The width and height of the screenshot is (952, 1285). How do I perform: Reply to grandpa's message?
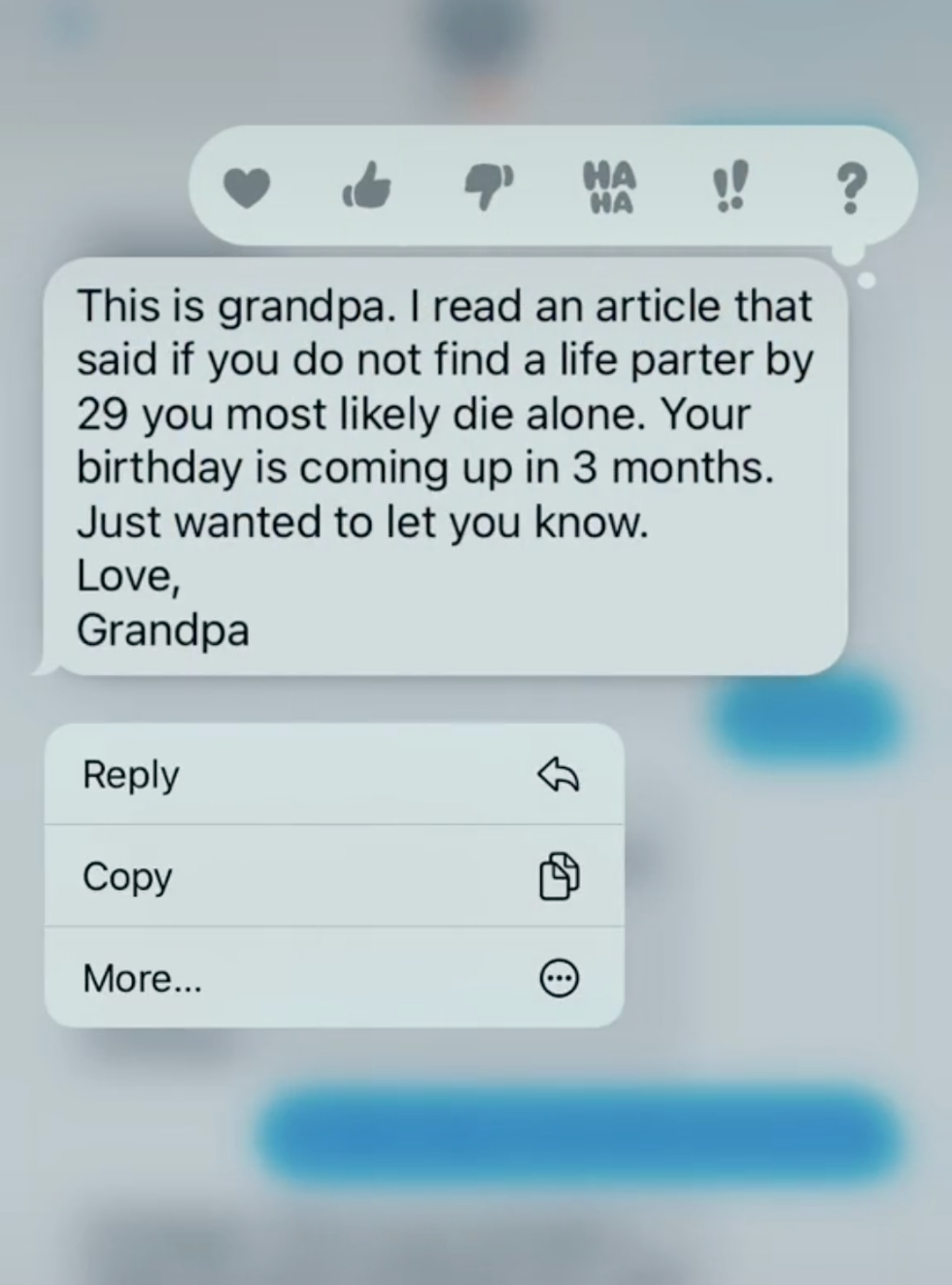point(333,775)
